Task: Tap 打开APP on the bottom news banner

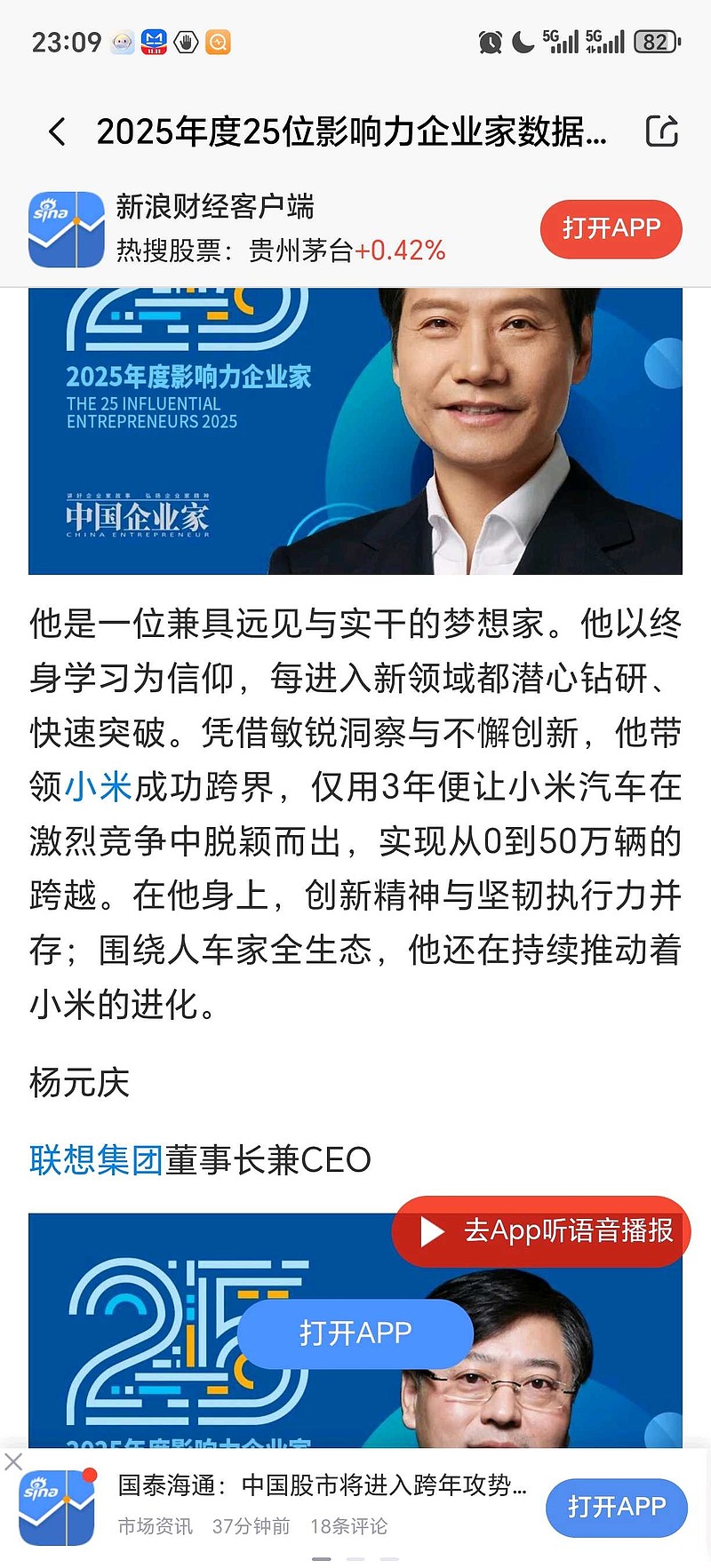Action: click(x=617, y=1508)
